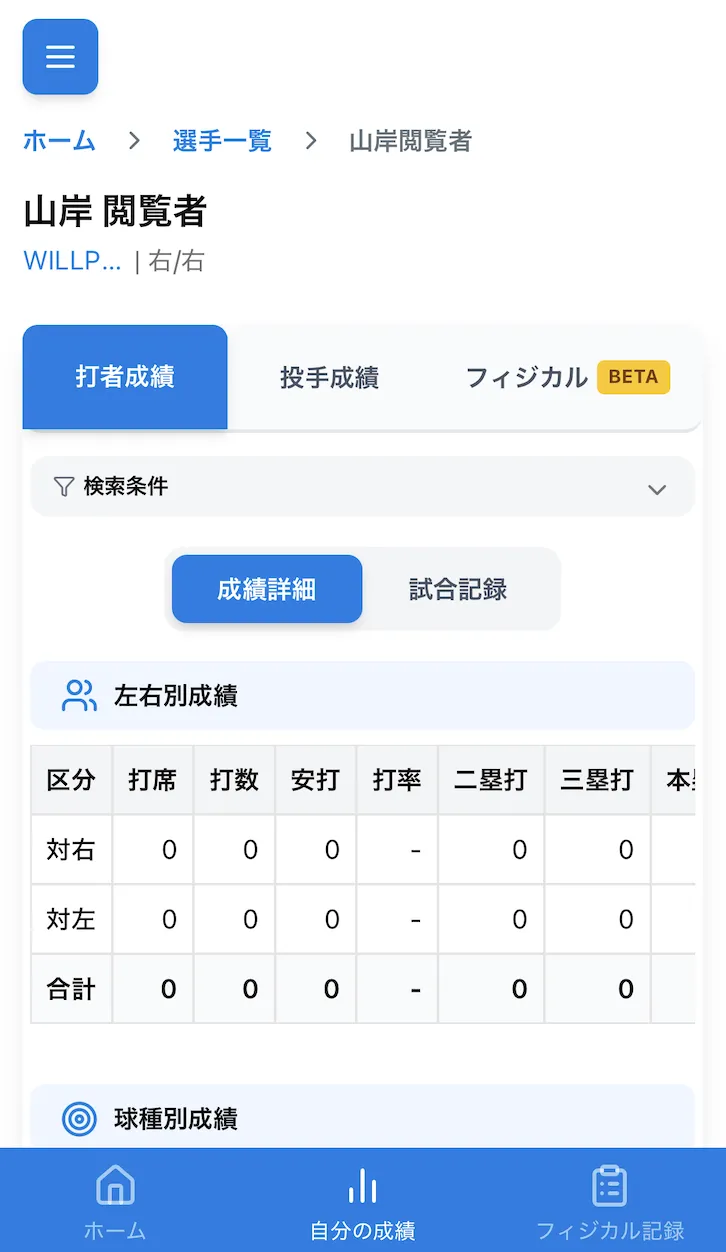The height and width of the screenshot is (1252, 726).
Task: Click the chevron arrow on 検索条件
Action: click(x=657, y=489)
